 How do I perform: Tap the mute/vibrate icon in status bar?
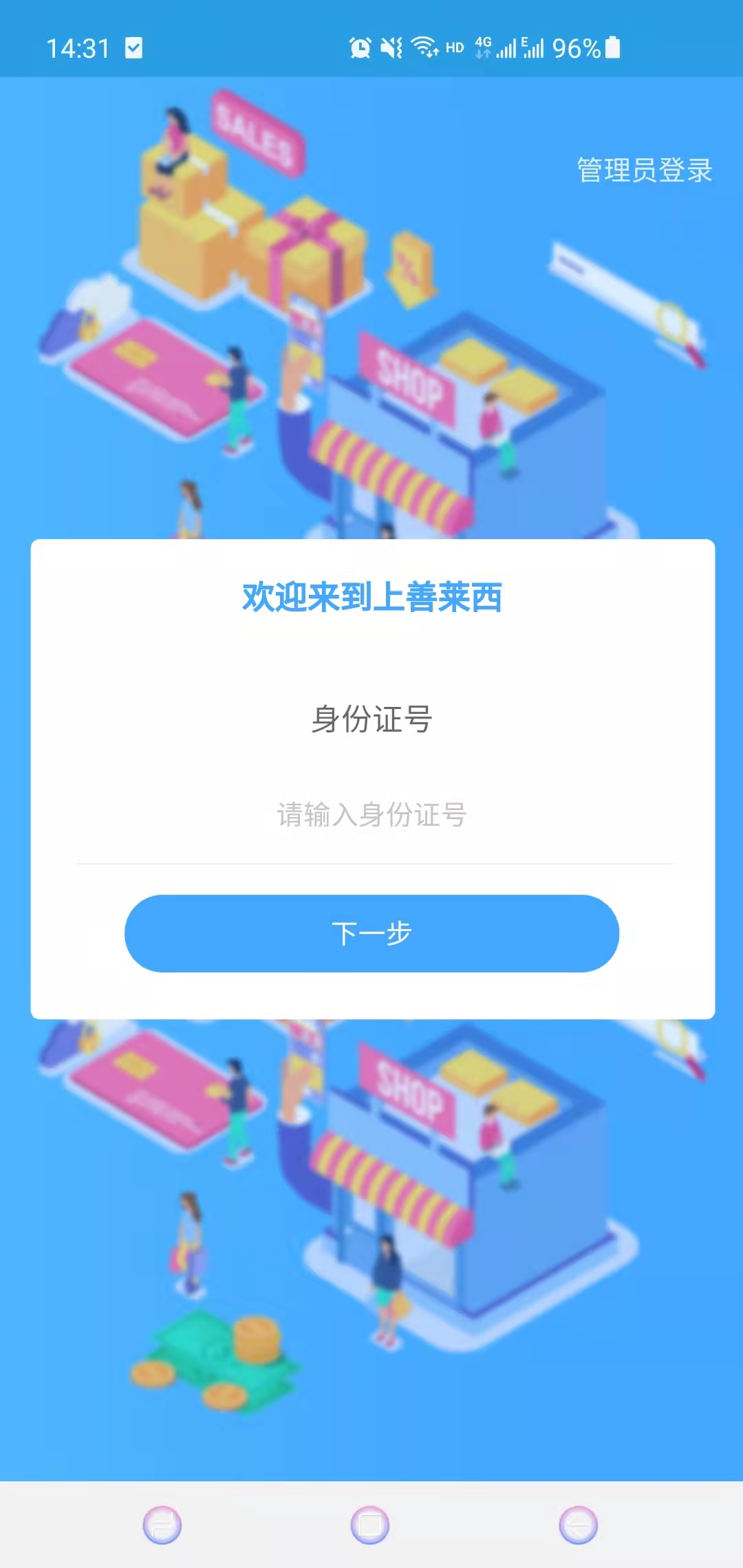click(389, 47)
